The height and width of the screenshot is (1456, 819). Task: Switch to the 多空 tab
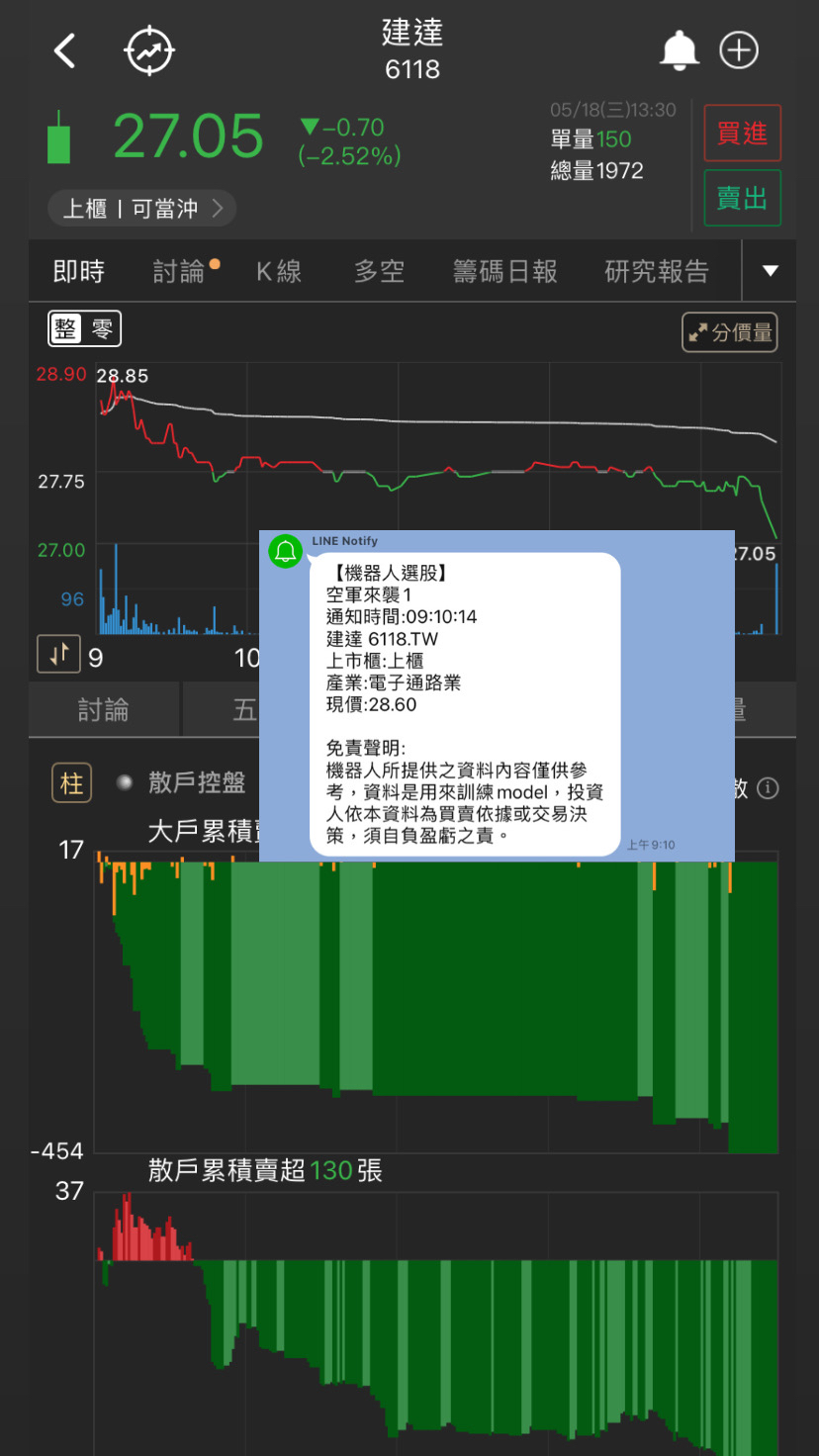[380, 271]
